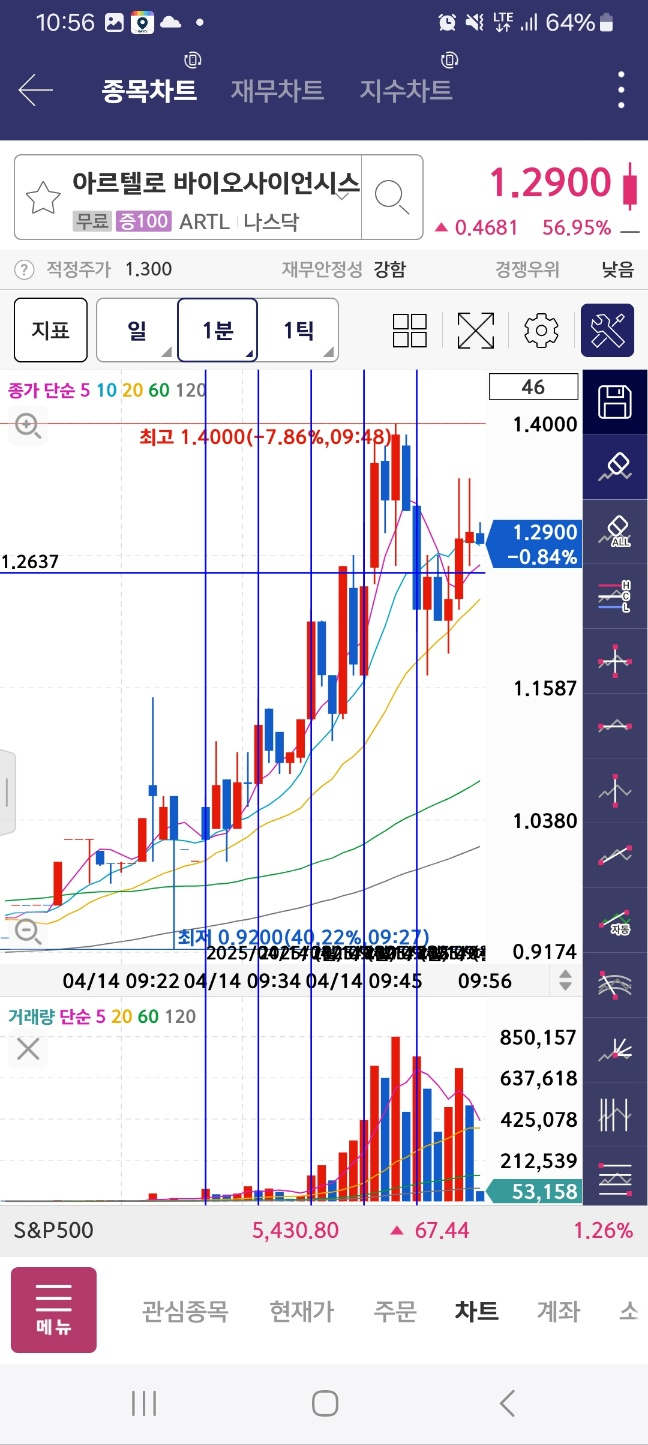This screenshot has height=1445, width=648.
Task: Zoom in on the chart
Action: (27, 426)
